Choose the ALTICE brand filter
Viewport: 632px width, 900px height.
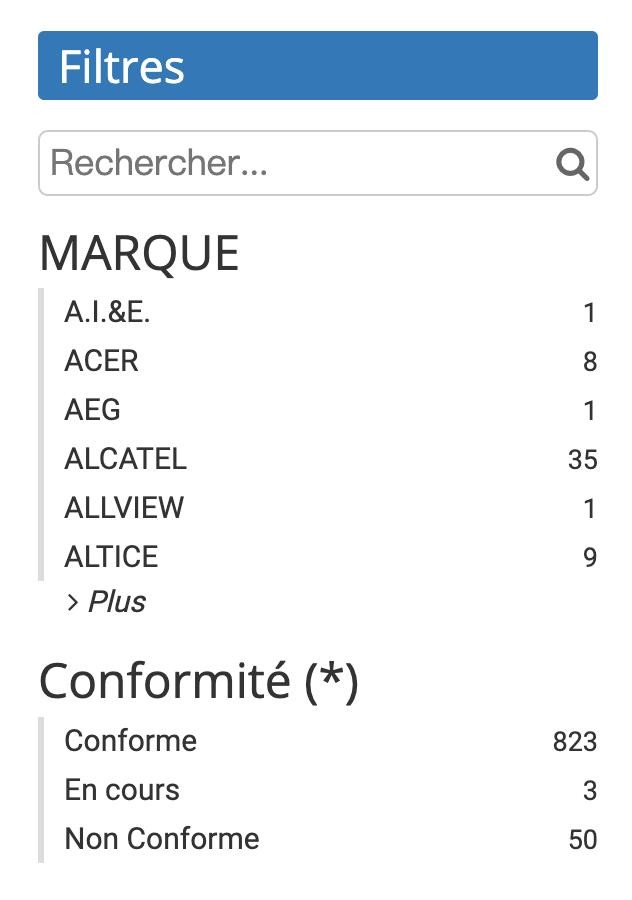[111, 557]
